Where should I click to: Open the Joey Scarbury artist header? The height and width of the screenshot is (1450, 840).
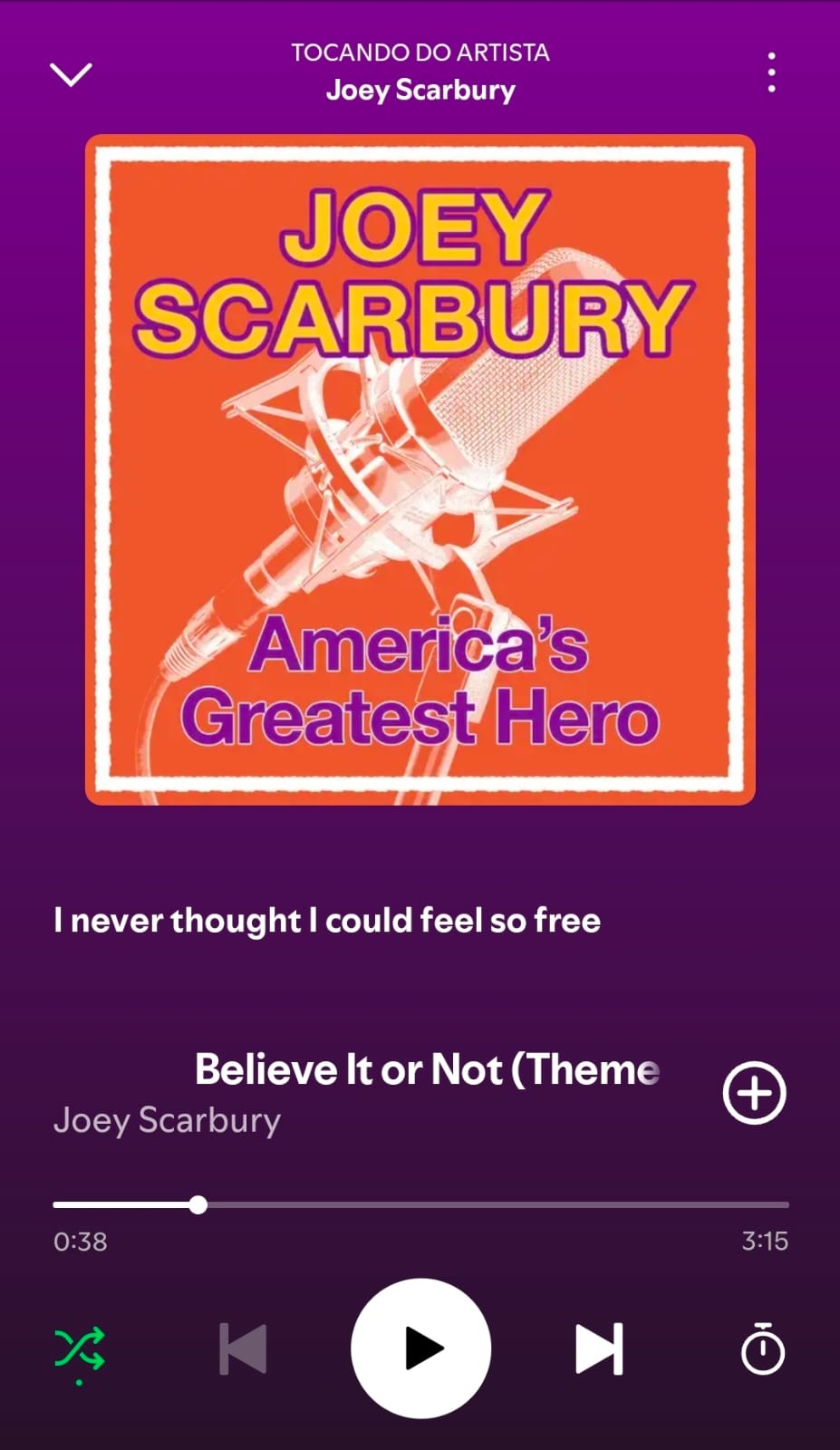pos(420,89)
